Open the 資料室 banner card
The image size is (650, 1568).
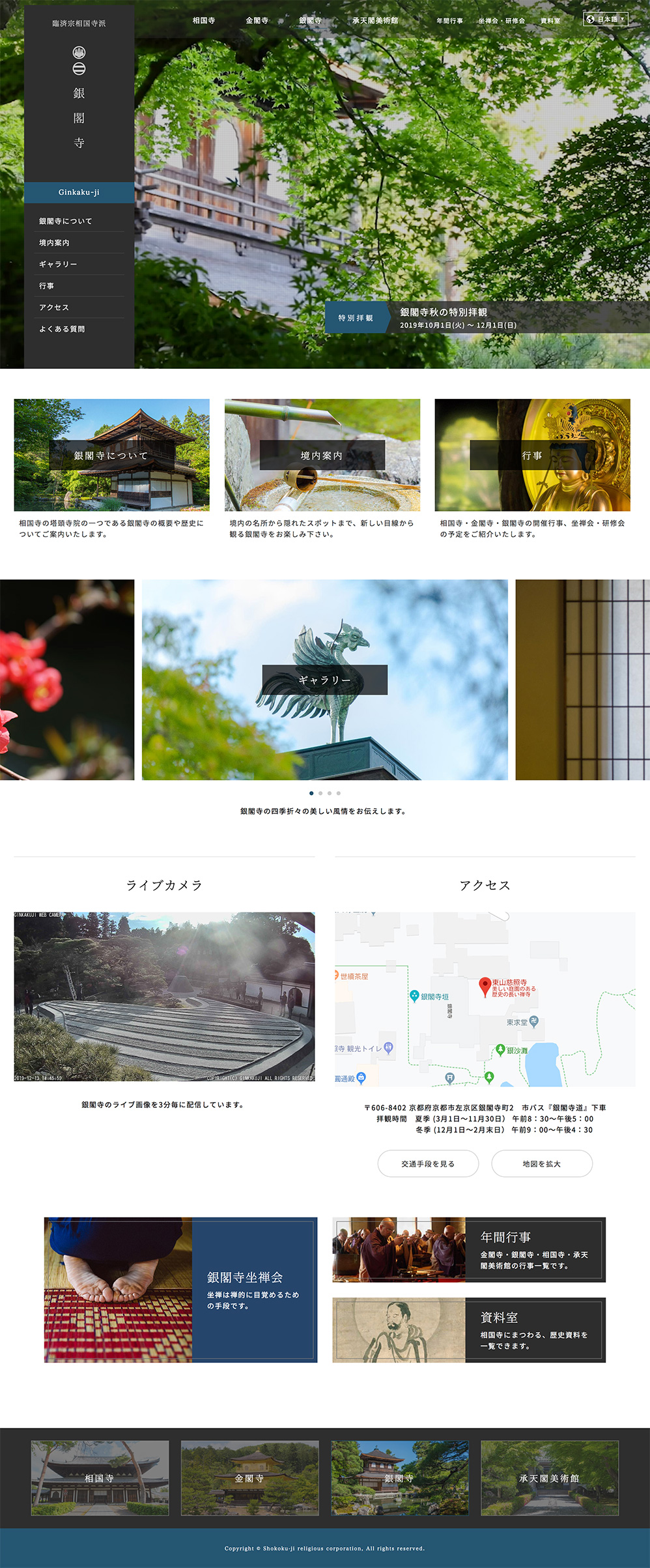(469, 1329)
